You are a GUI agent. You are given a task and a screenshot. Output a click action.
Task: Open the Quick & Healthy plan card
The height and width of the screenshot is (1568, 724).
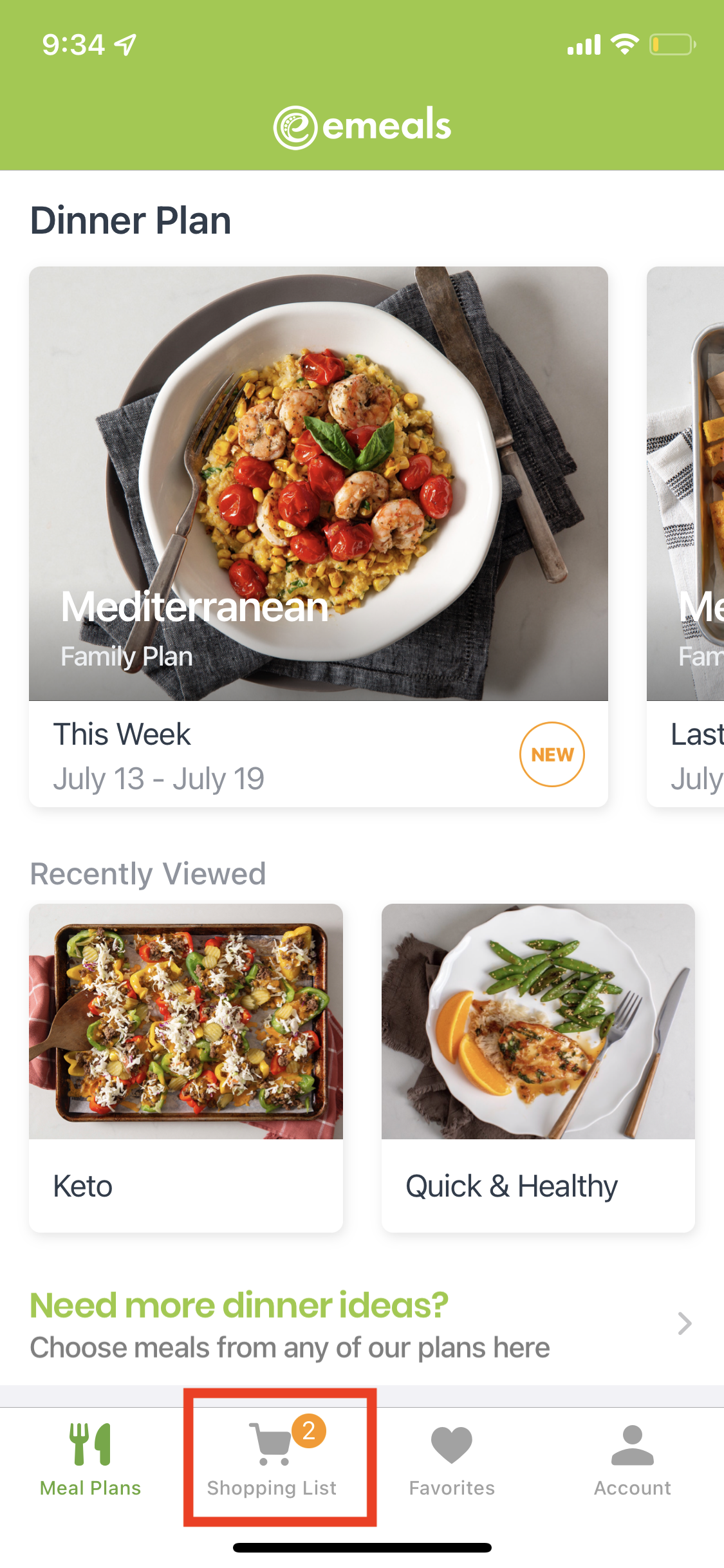pyautogui.click(x=538, y=1068)
